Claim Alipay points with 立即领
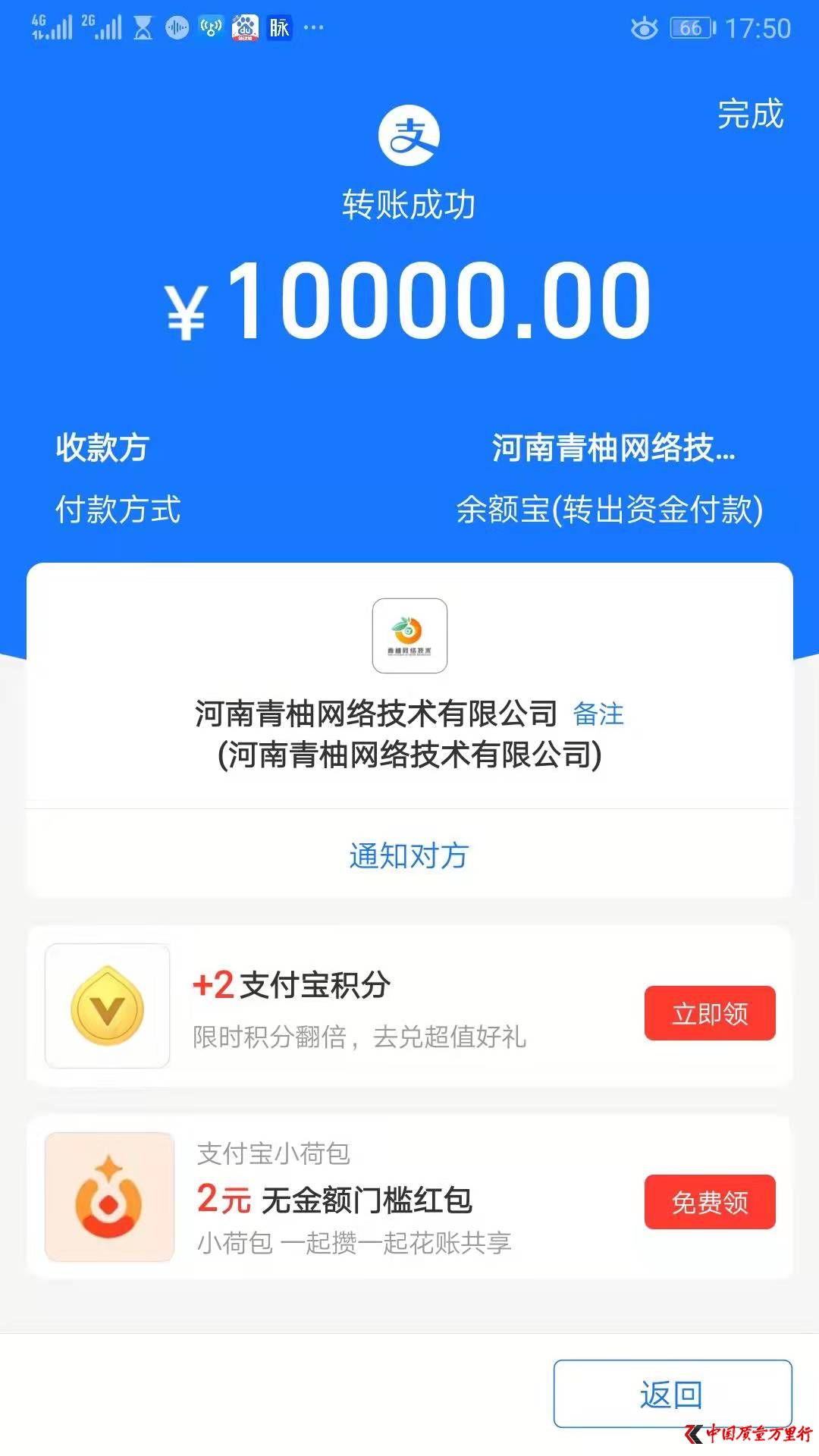The height and width of the screenshot is (1456, 819). [710, 1013]
